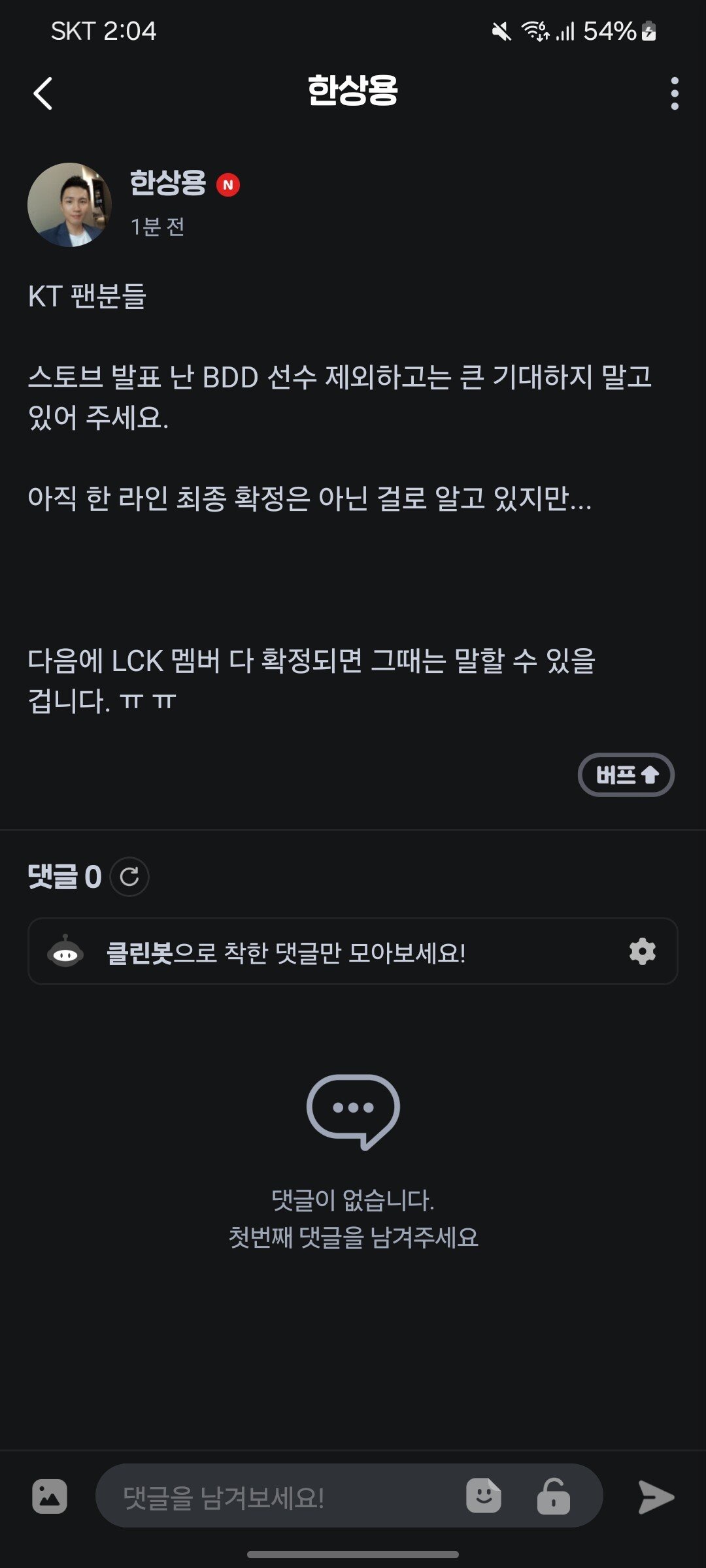Open the three-dot overflow menu
This screenshot has height=1568, width=706.
click(x=674, y=93)
